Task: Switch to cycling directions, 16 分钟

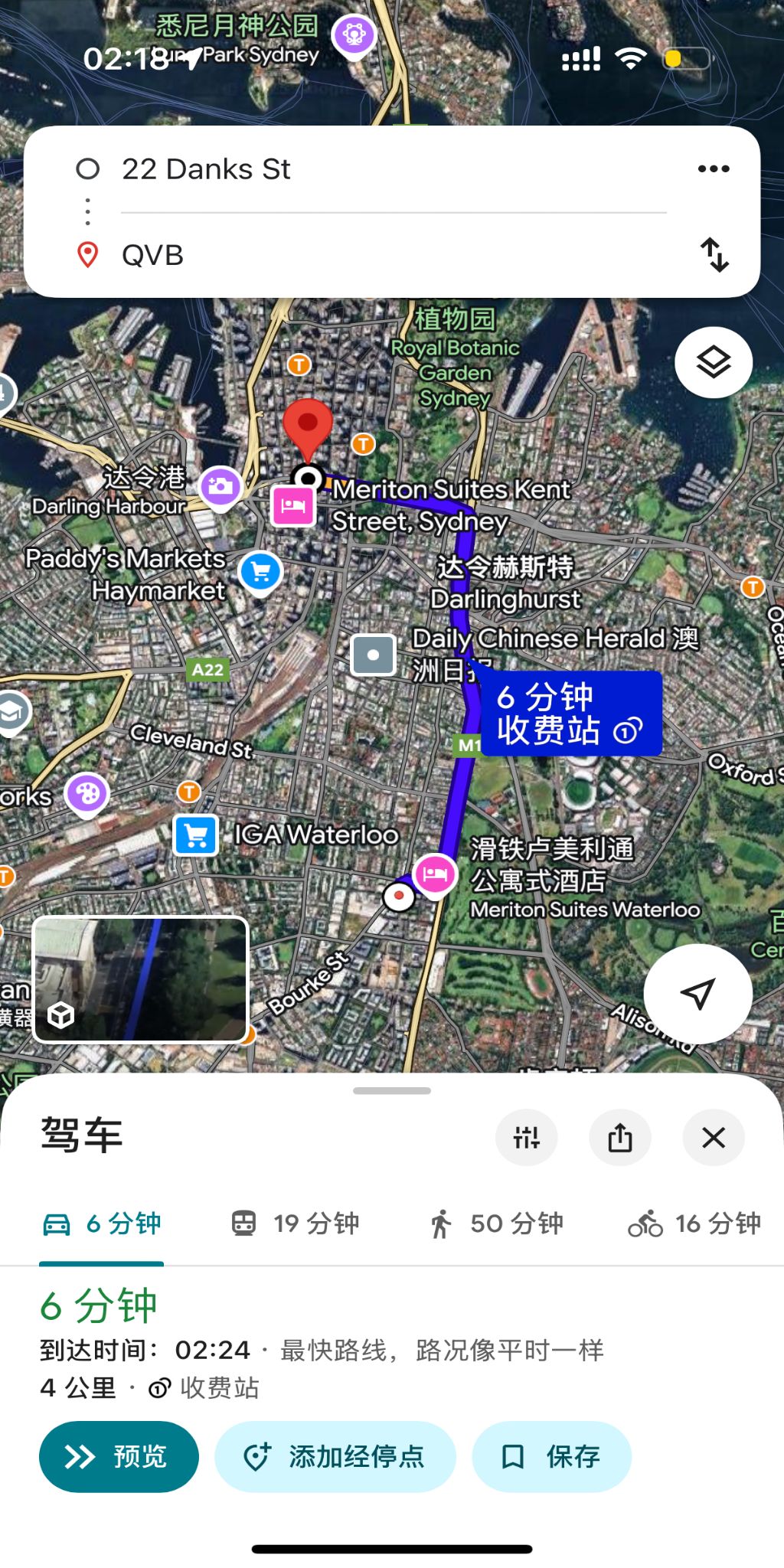Action: [694, 1223]
